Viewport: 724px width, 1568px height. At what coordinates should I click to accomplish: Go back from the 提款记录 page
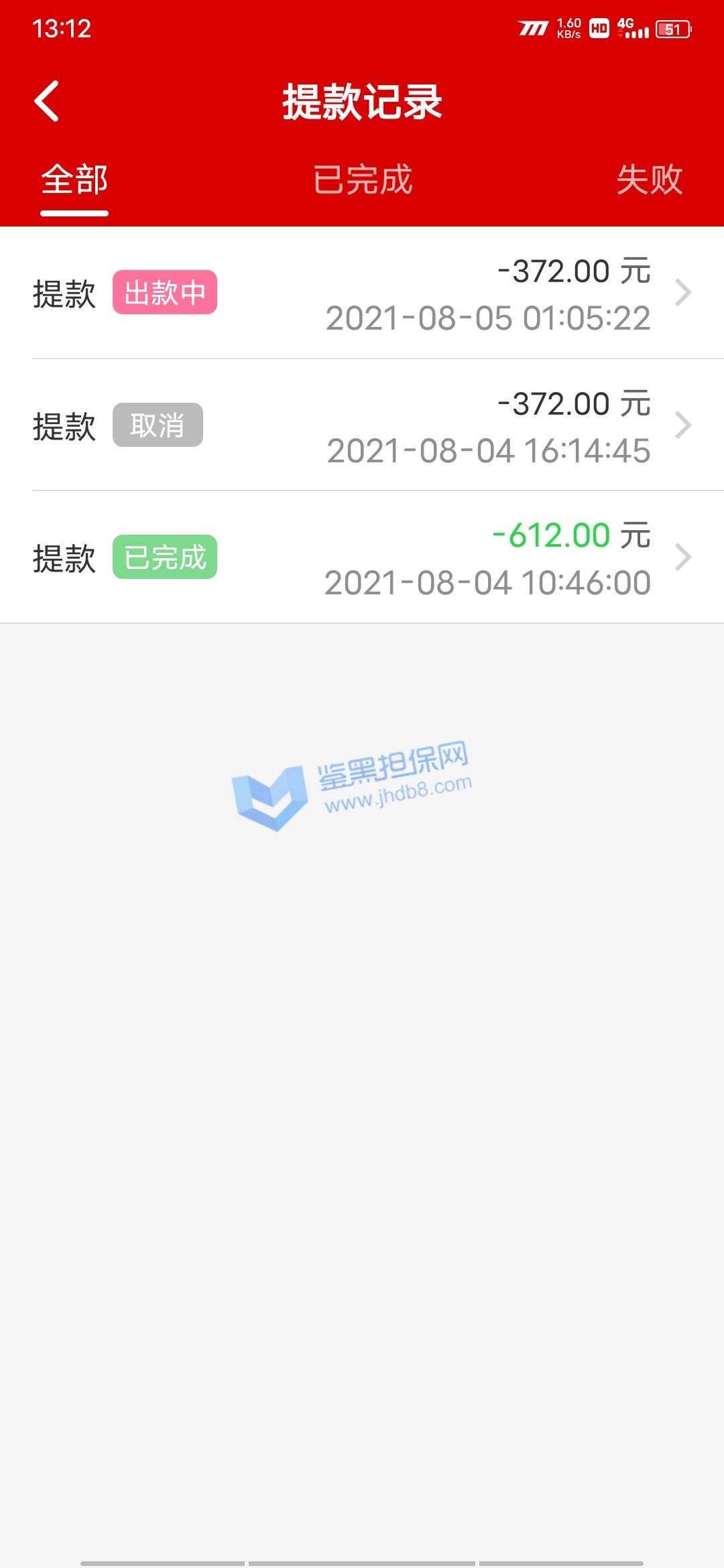[47, 101]
